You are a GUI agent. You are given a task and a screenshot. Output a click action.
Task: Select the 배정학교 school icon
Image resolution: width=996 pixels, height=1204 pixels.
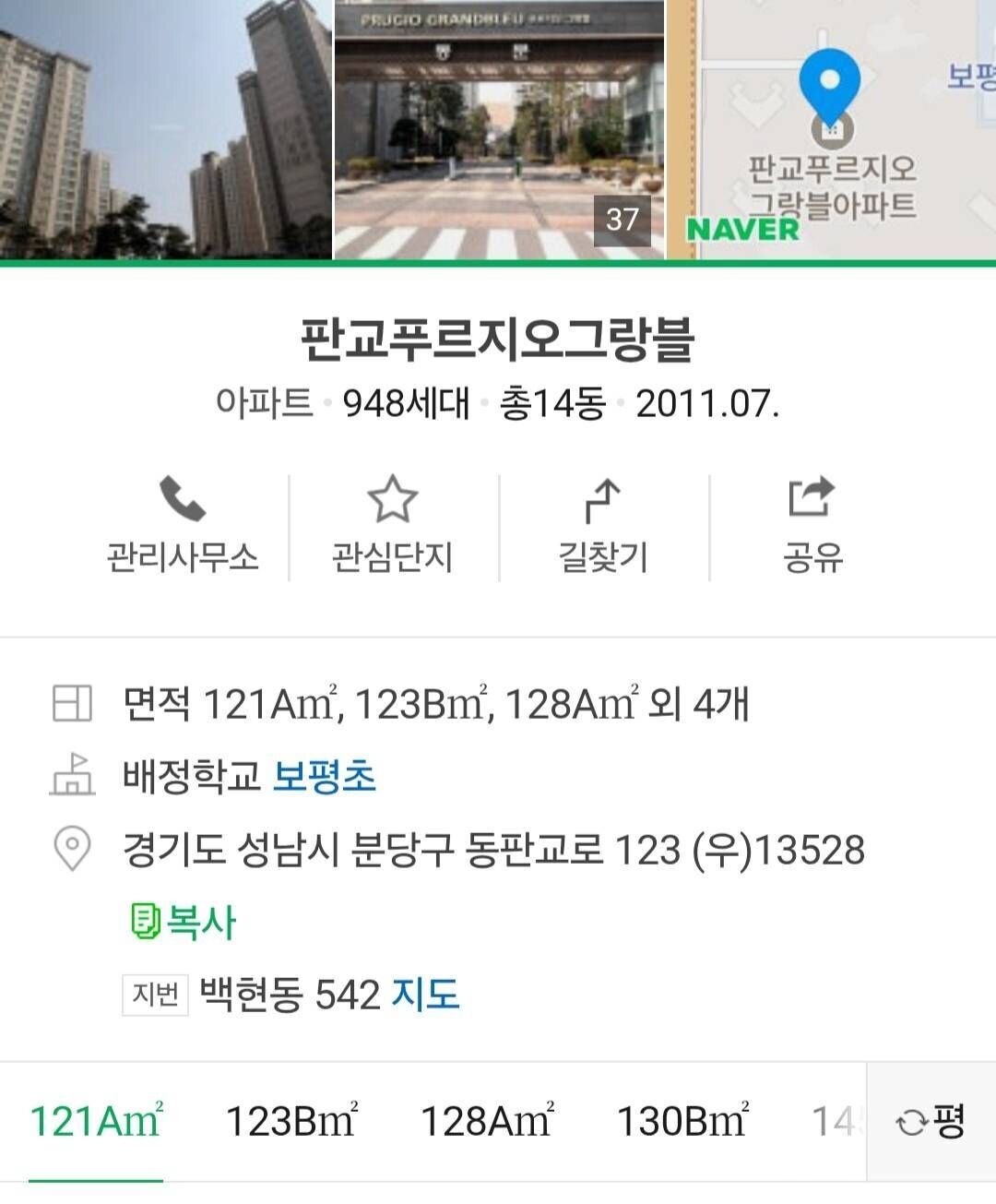click(70, 775)
